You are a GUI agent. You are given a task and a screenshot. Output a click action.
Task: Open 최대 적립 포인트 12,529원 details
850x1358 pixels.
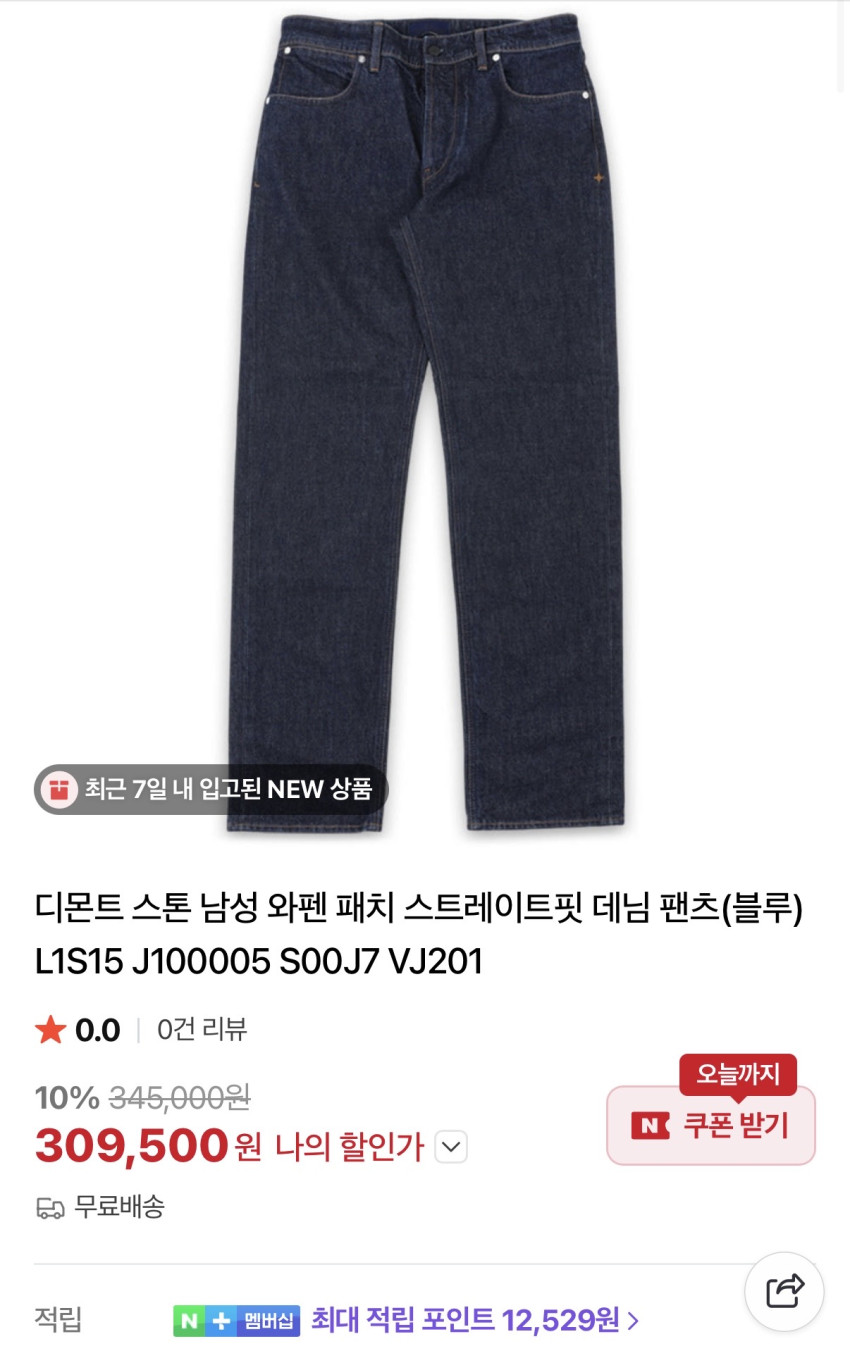[x=475, y=1320]
